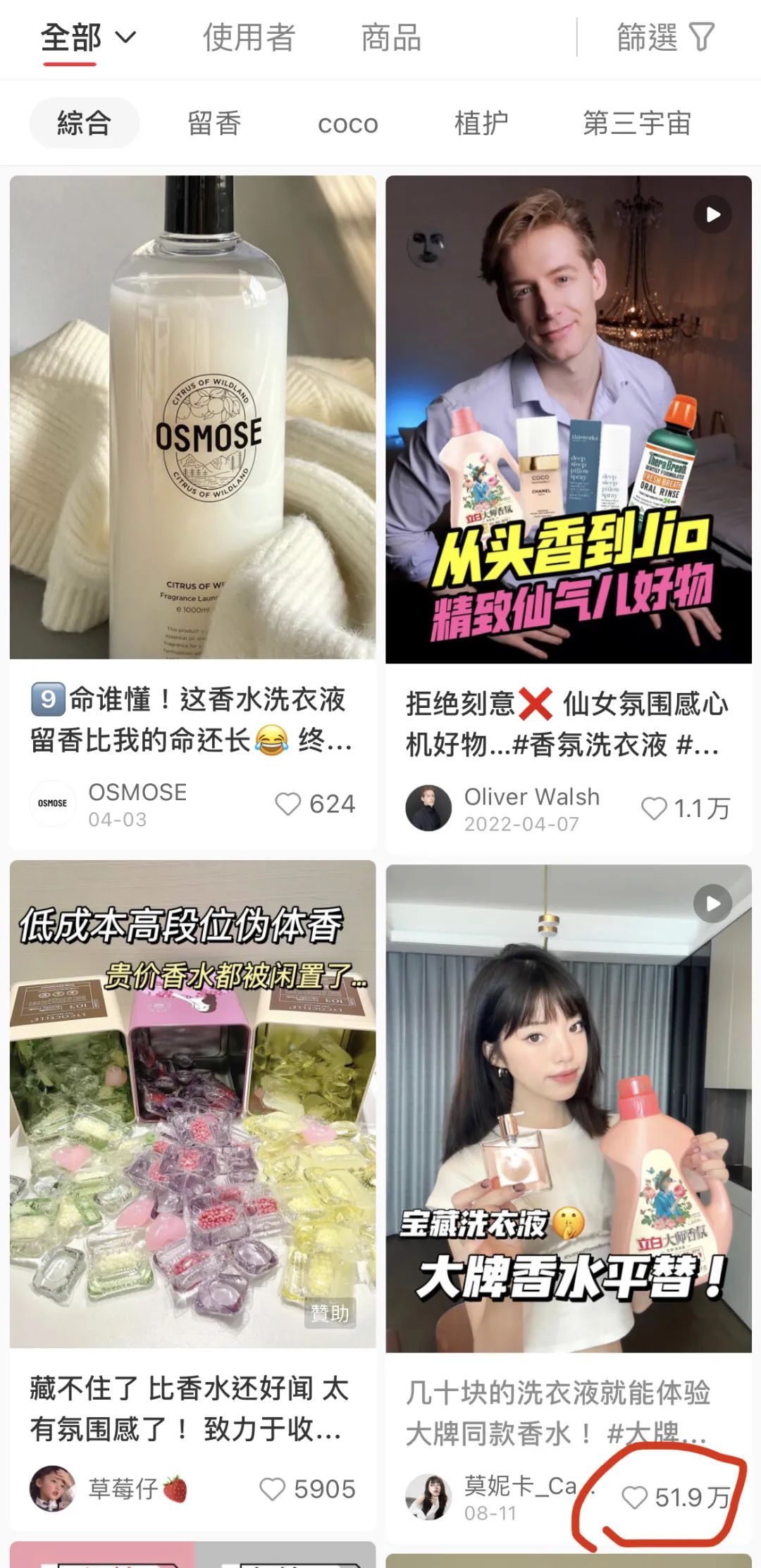The image size is (761, 1568).
Task: Open Oliver Walsh's profile
Action: [428, 808]
